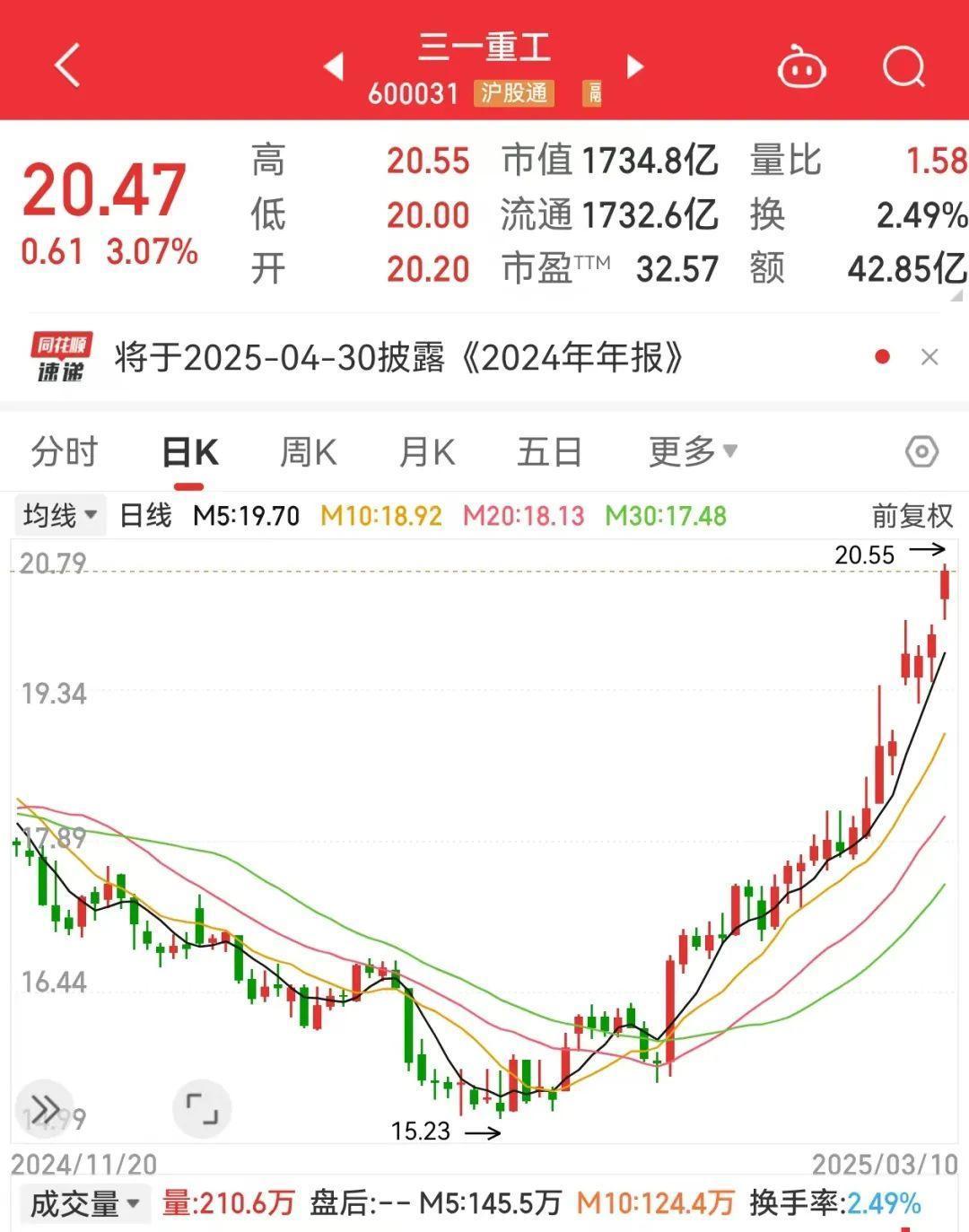Tap the 沪股通 label under the stock name
The width and height of the screenshot is (969, 1232).
(x=516, y=92)
